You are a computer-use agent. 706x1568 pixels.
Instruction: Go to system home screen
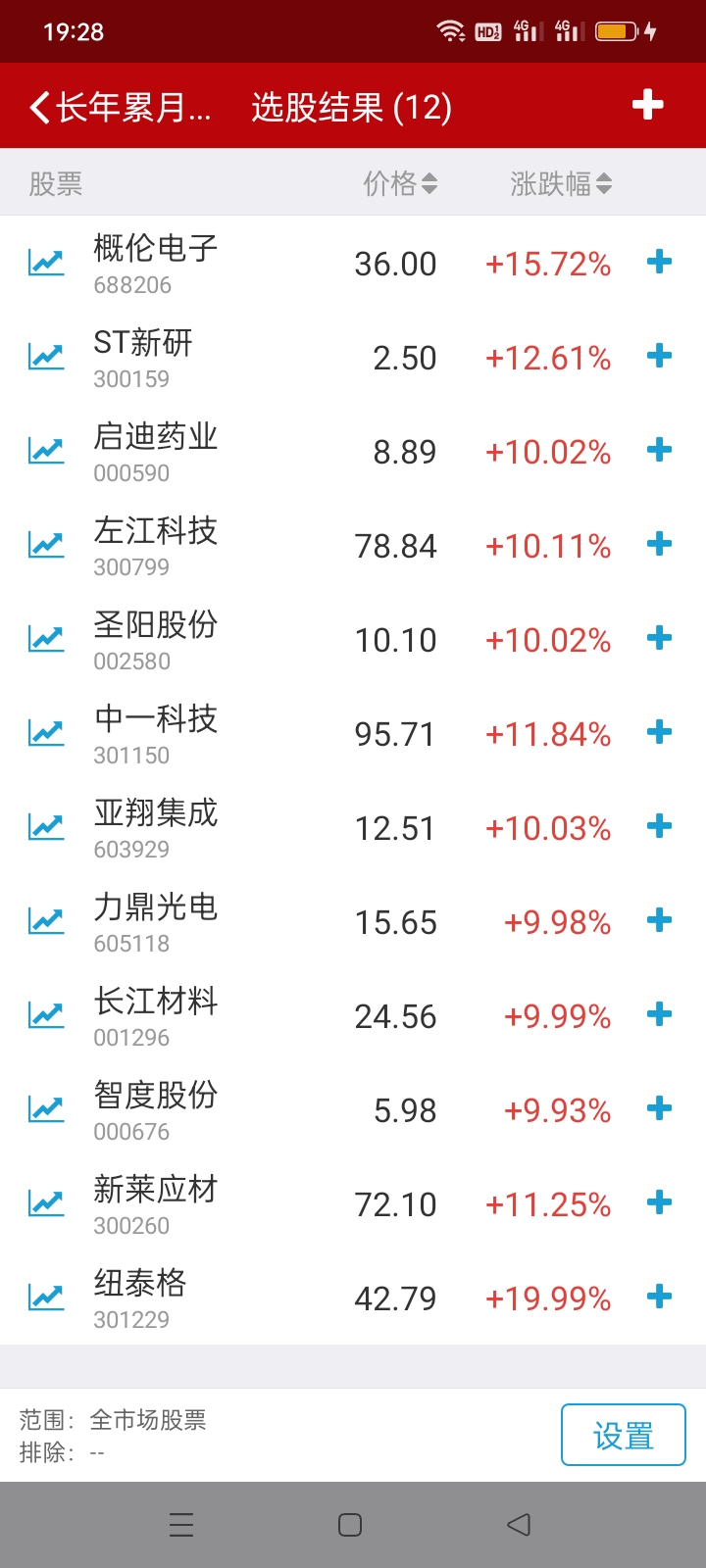point(350,1525)
